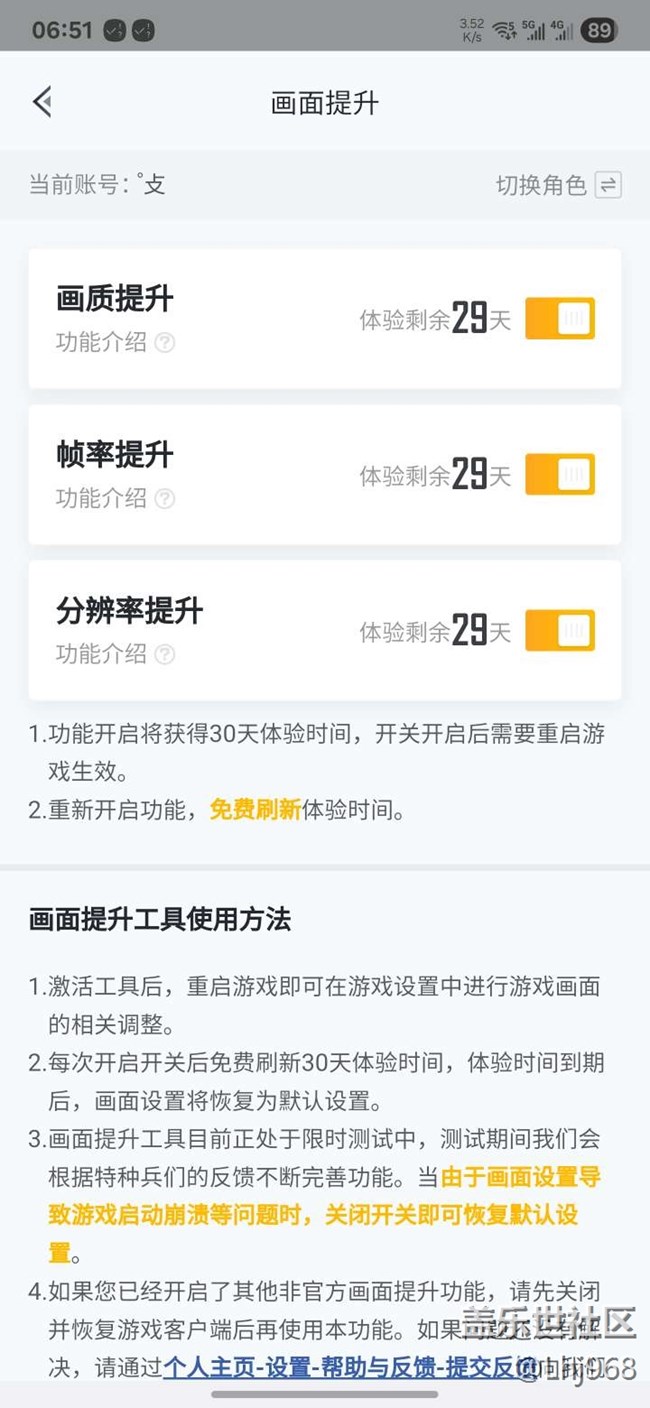This screenshot has height=1408, width=650.
Task: Disable the 帧率提升 toggle
Action: (560, 475)
